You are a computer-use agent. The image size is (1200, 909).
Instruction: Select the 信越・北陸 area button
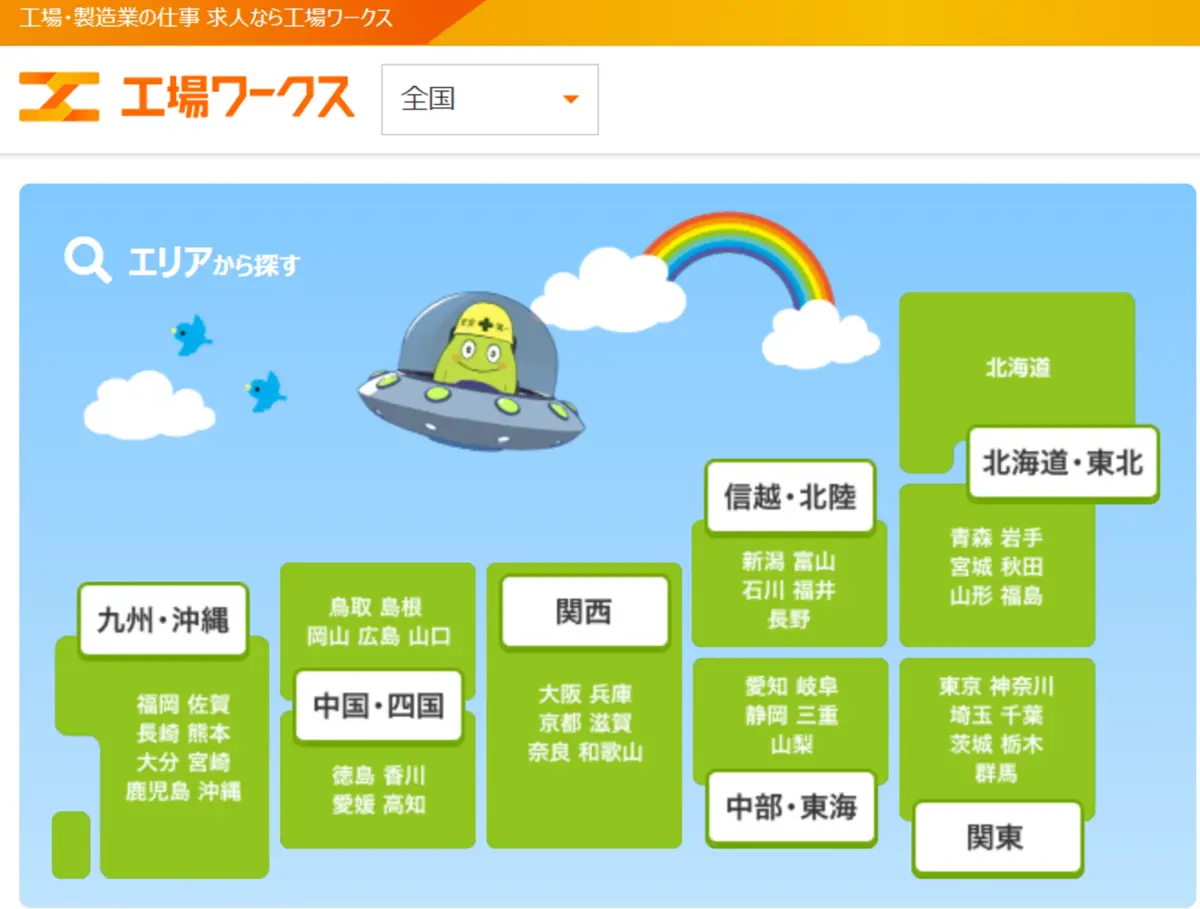[790, 497]
